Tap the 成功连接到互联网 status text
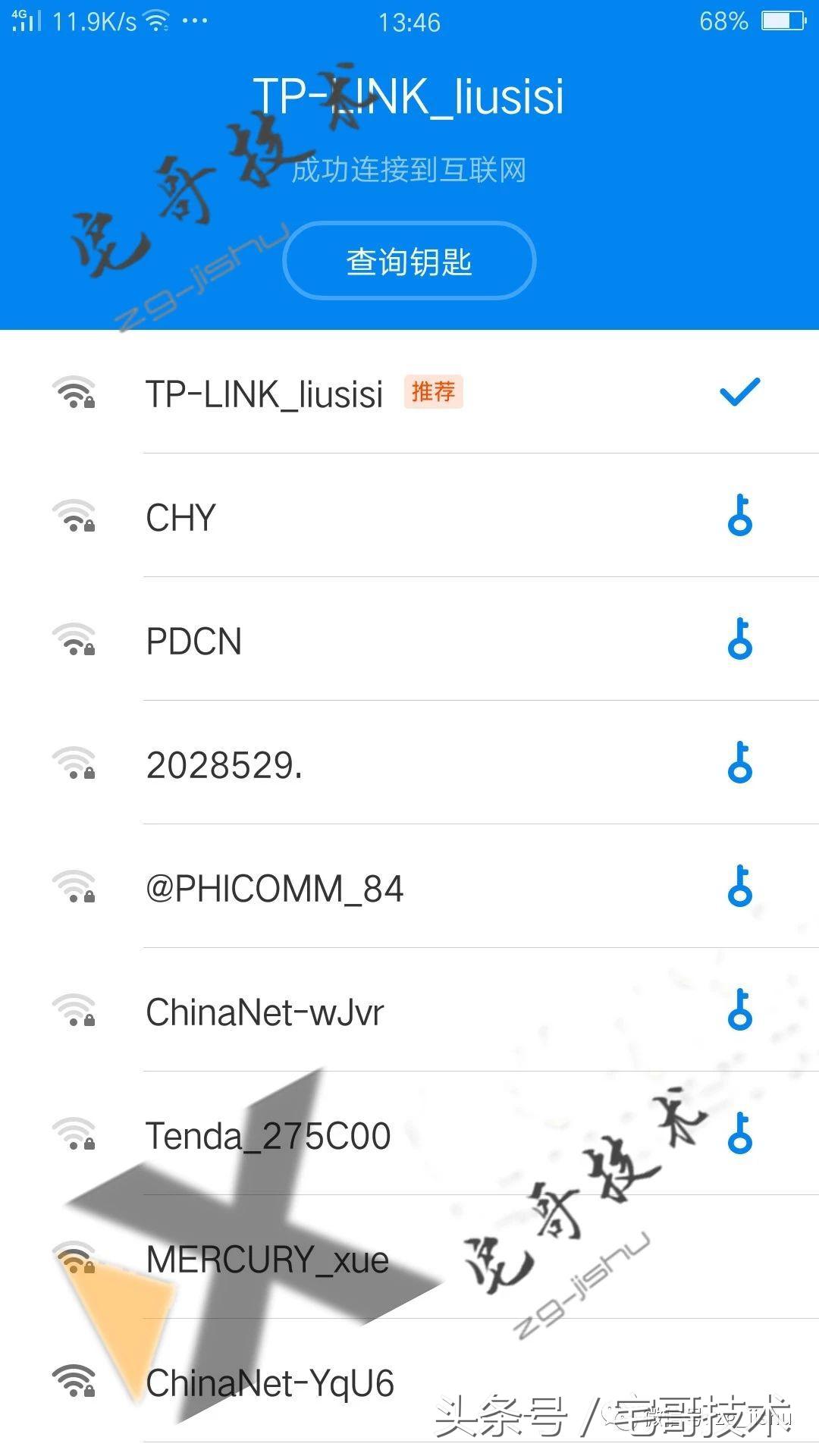The height and width of the screenshot is (1456, 819). click(409, 171)
